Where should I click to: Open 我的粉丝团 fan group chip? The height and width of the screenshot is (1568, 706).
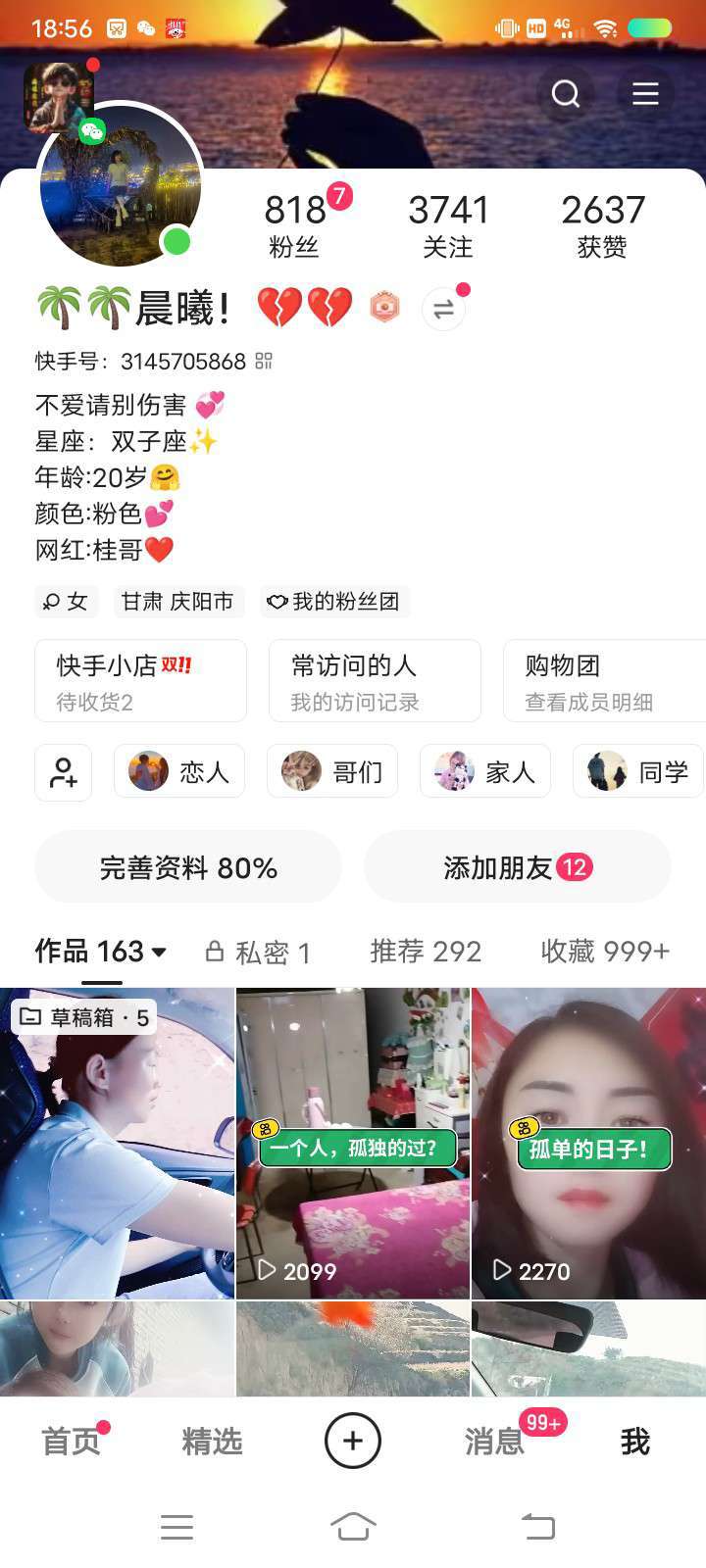[334, 602]
